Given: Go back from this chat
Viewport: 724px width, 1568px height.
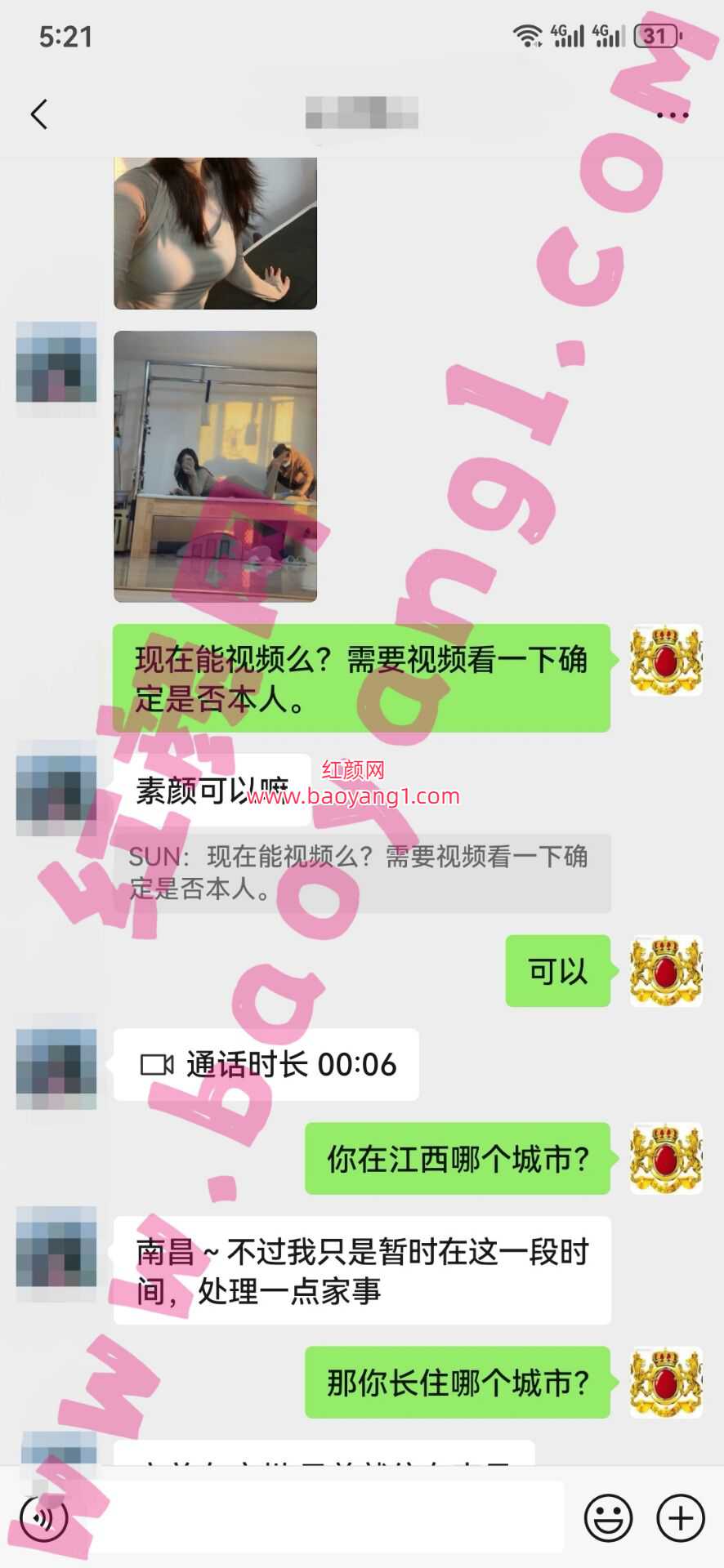Looking at the screenshot, I should (x=39, y=114).
